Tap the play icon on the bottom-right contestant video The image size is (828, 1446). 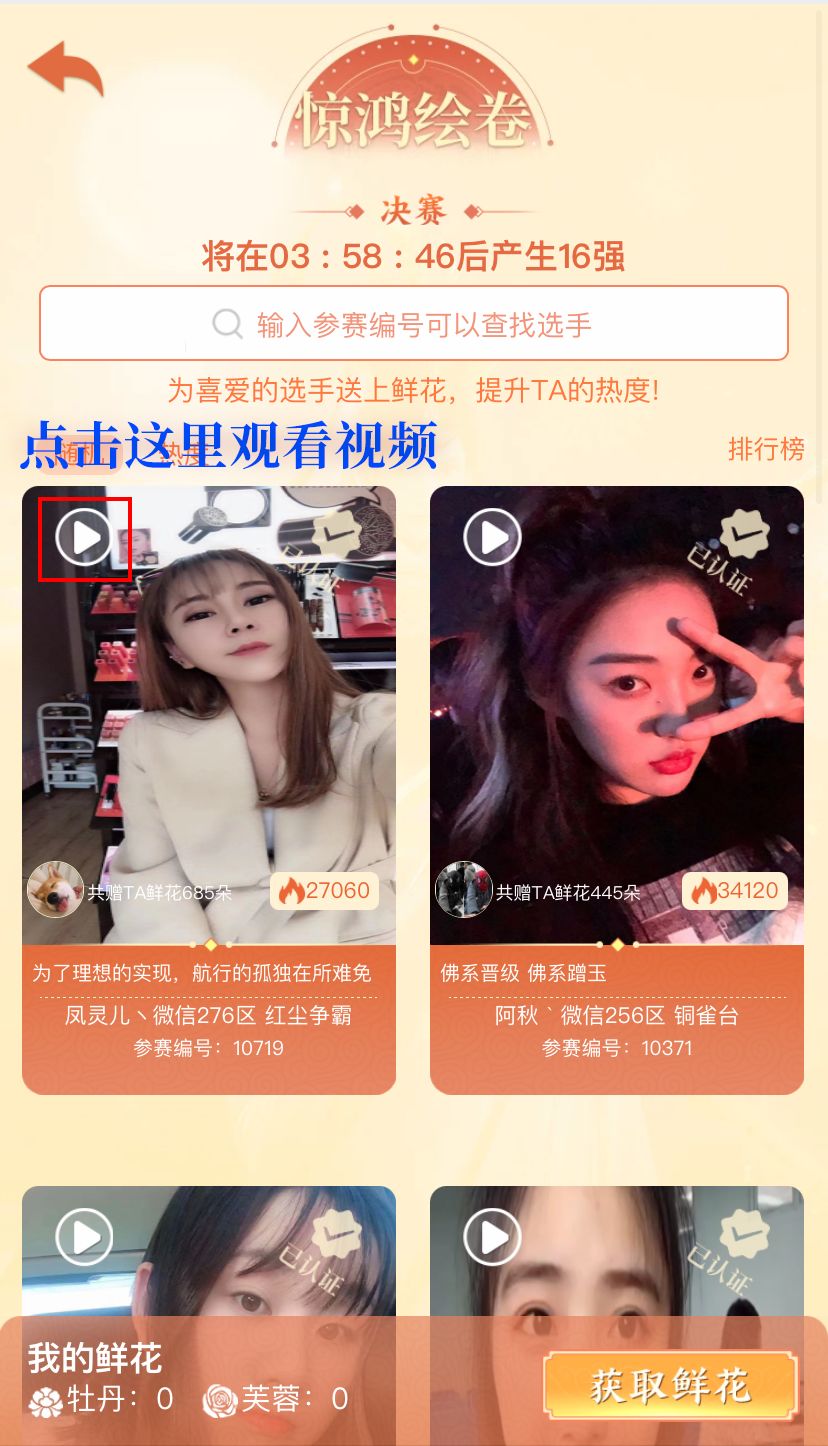[491, 1236]
